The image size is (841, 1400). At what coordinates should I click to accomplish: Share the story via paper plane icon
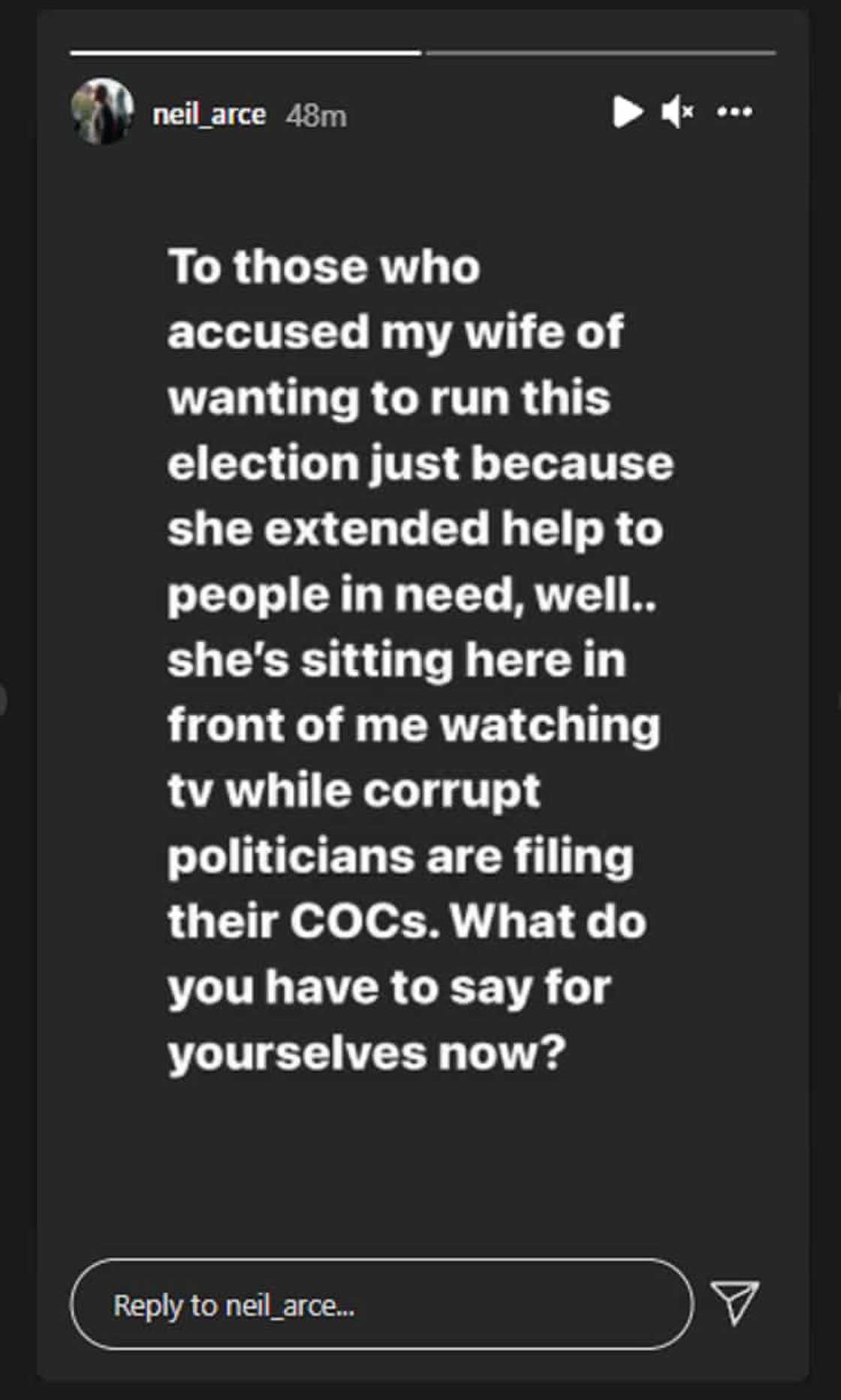pyautogui.click(x=734, y=1302)
